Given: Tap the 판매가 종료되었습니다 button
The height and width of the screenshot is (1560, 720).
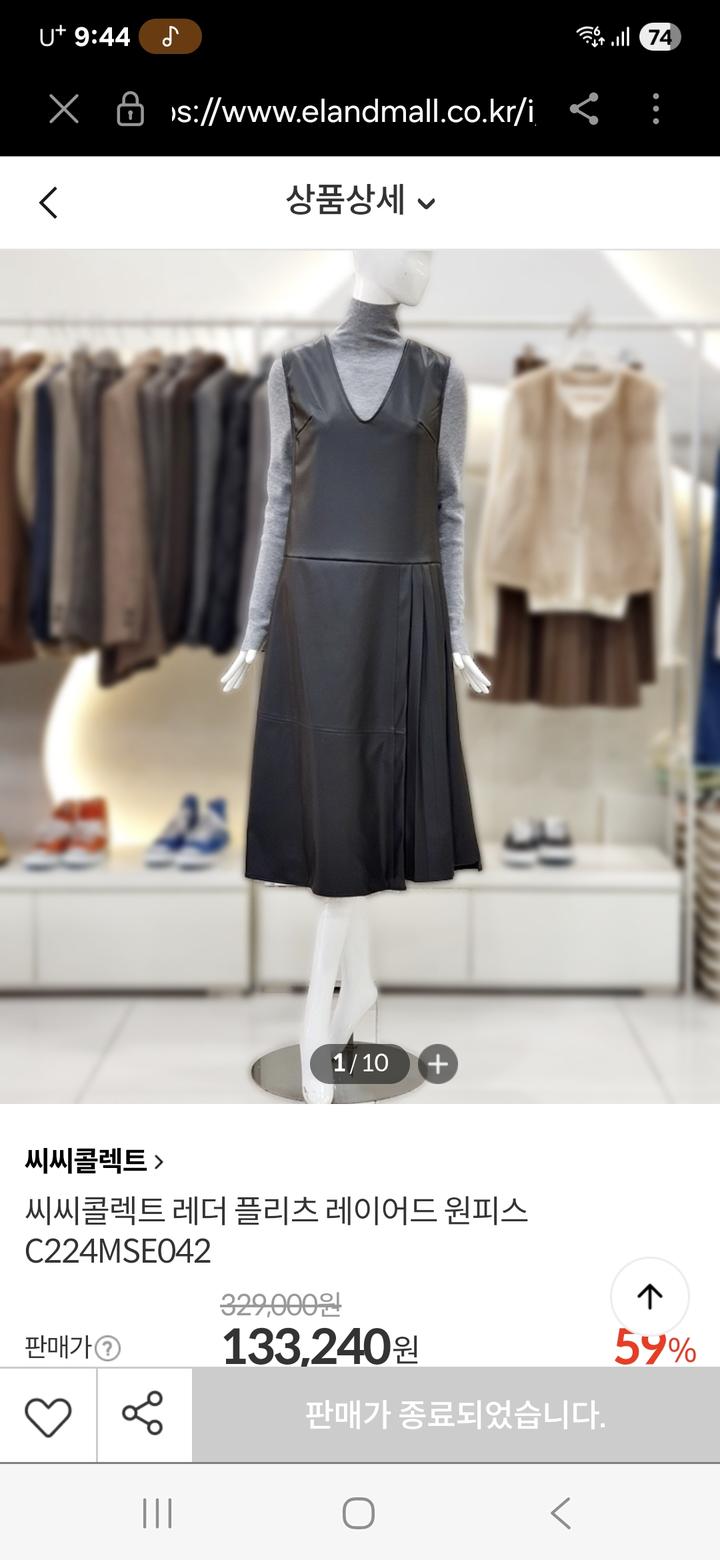Looking at the screenshot, I should [455, 1416].
